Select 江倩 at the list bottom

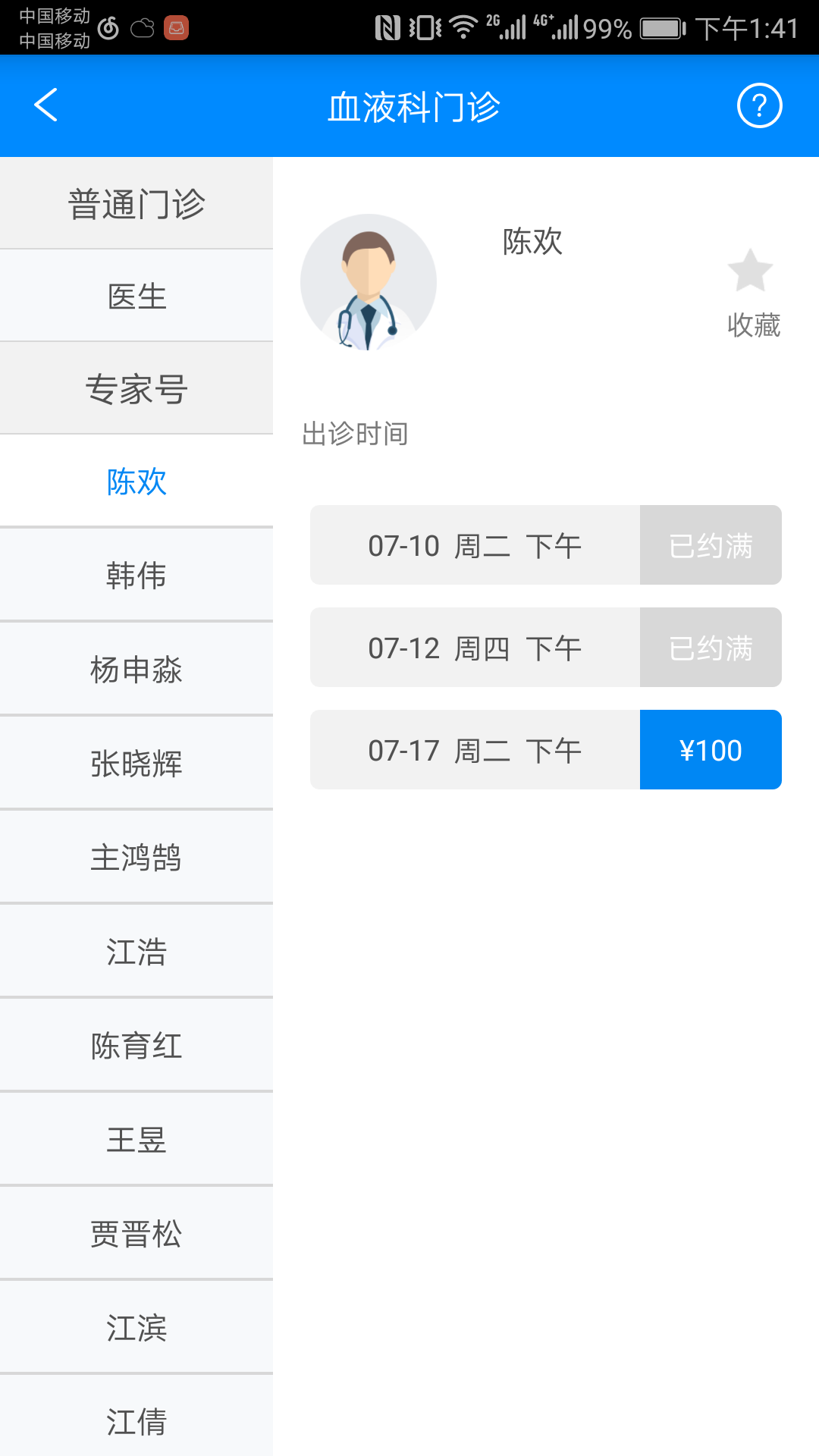(x=136, y=1422)
